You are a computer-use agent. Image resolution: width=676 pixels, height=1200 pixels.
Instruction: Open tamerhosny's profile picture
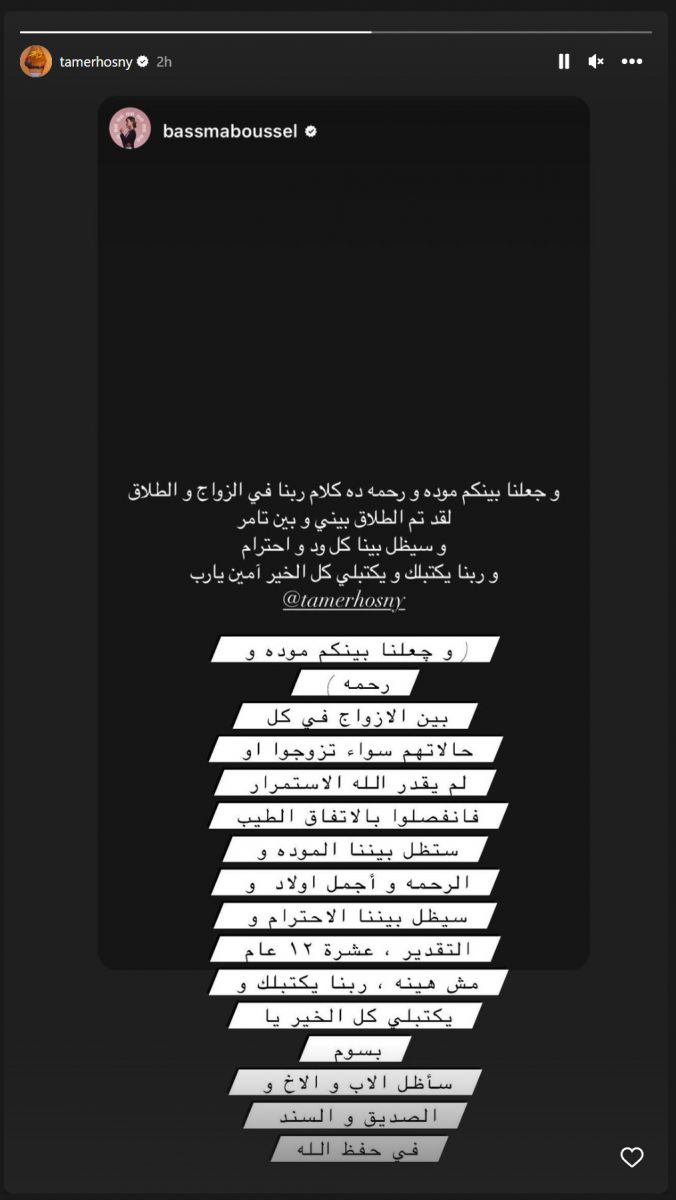36,61
